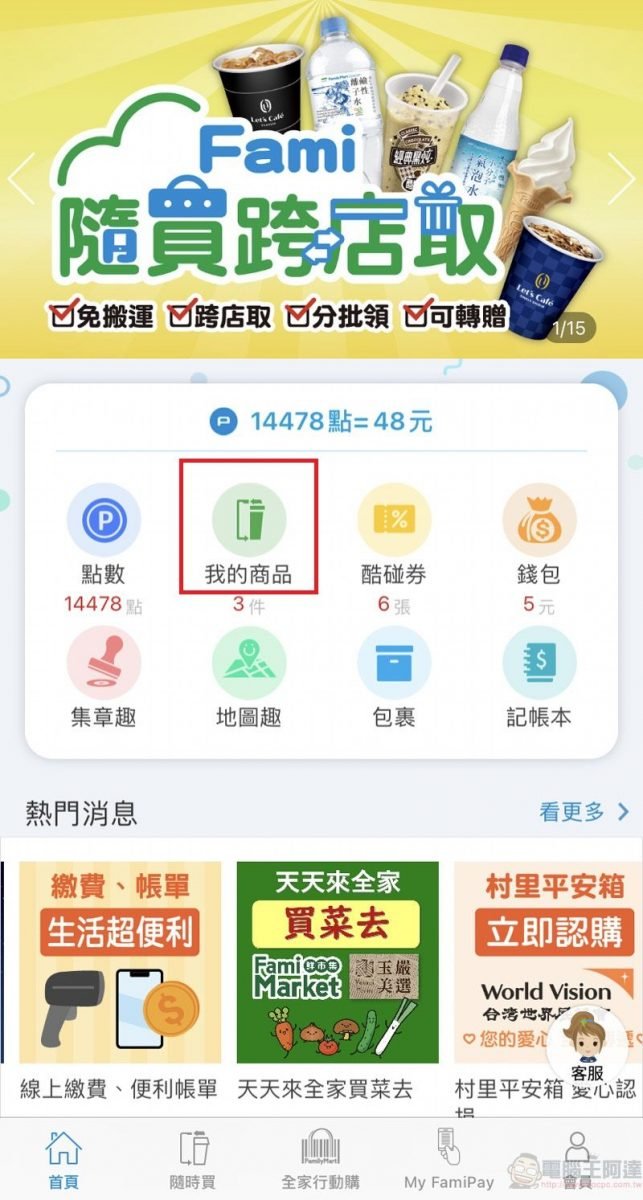Viewport: 643px width, 1200px height.
Task: Switch to the 隨時買 tab
Action: pyautogui.click(x=192, y=1158)
